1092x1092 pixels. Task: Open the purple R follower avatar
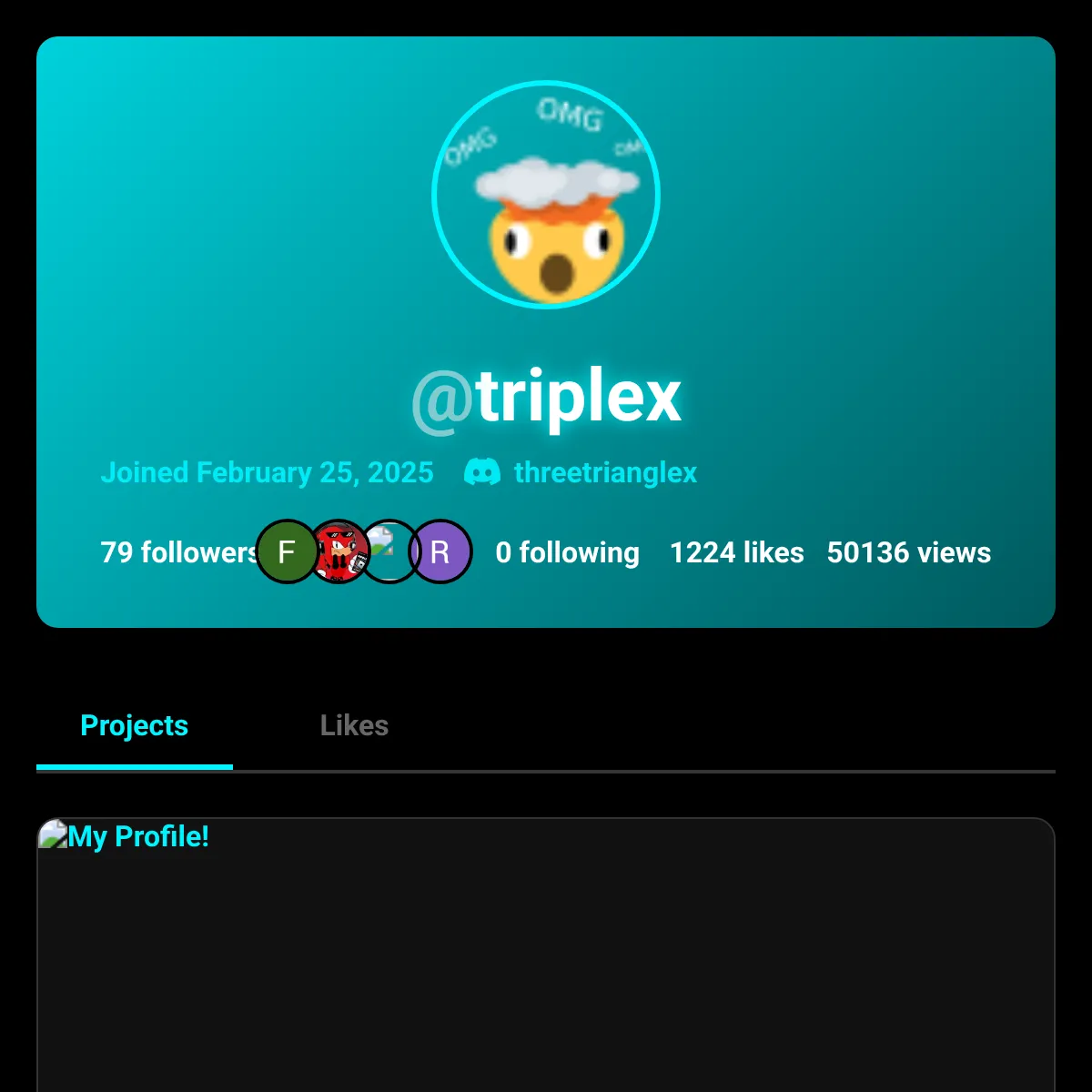coord(441,551)
